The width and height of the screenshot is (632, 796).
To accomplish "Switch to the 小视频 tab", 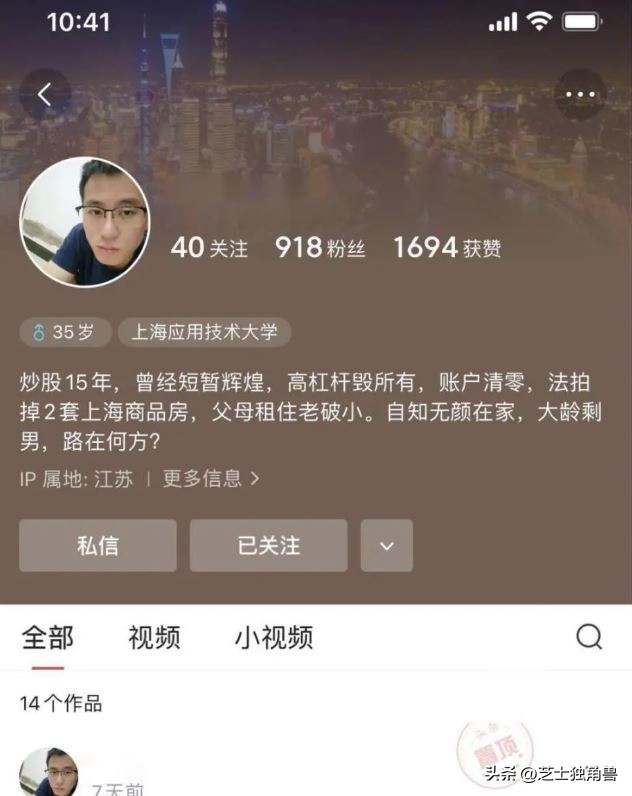I will point(274,637).
